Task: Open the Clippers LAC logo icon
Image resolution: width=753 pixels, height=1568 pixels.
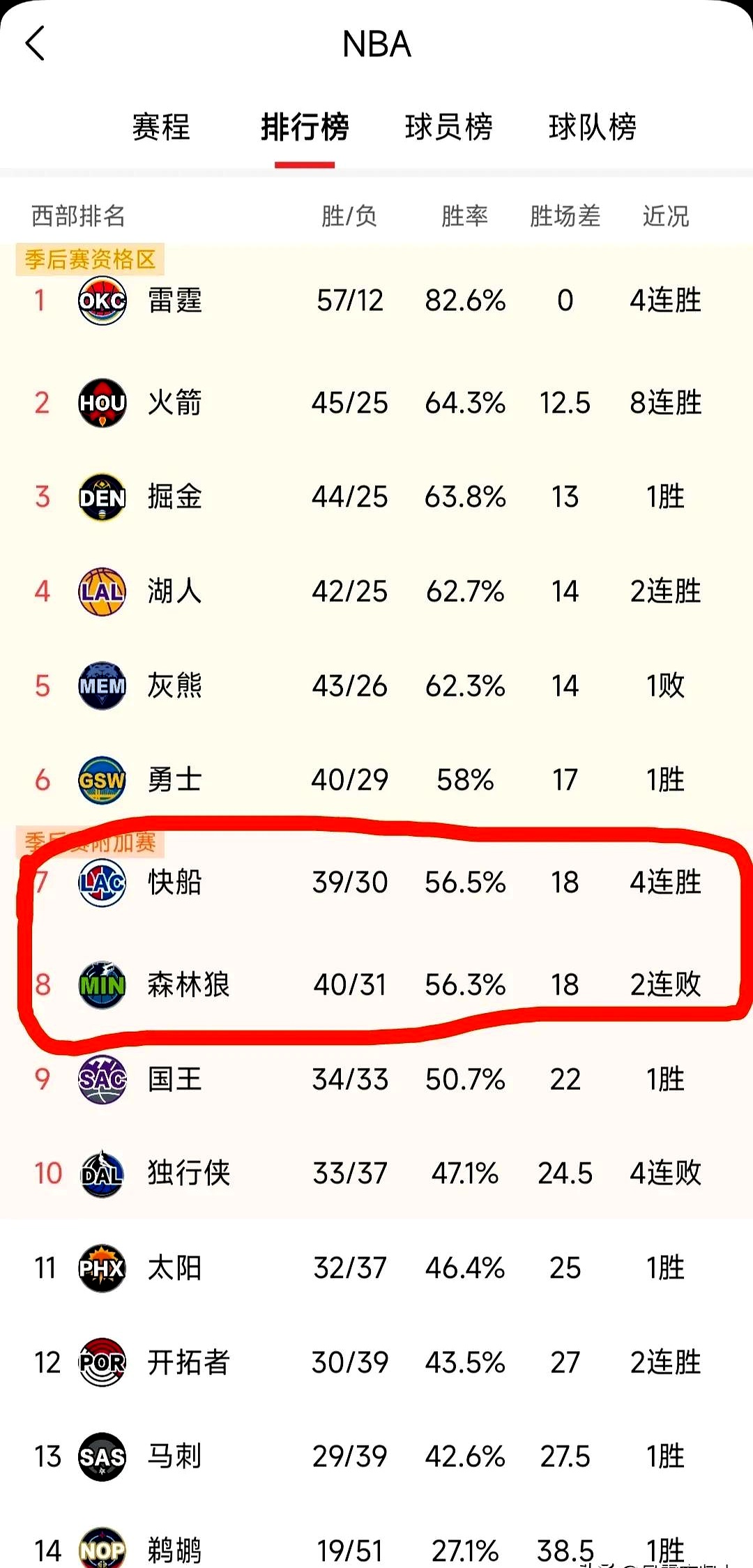Action: [102, 882]
